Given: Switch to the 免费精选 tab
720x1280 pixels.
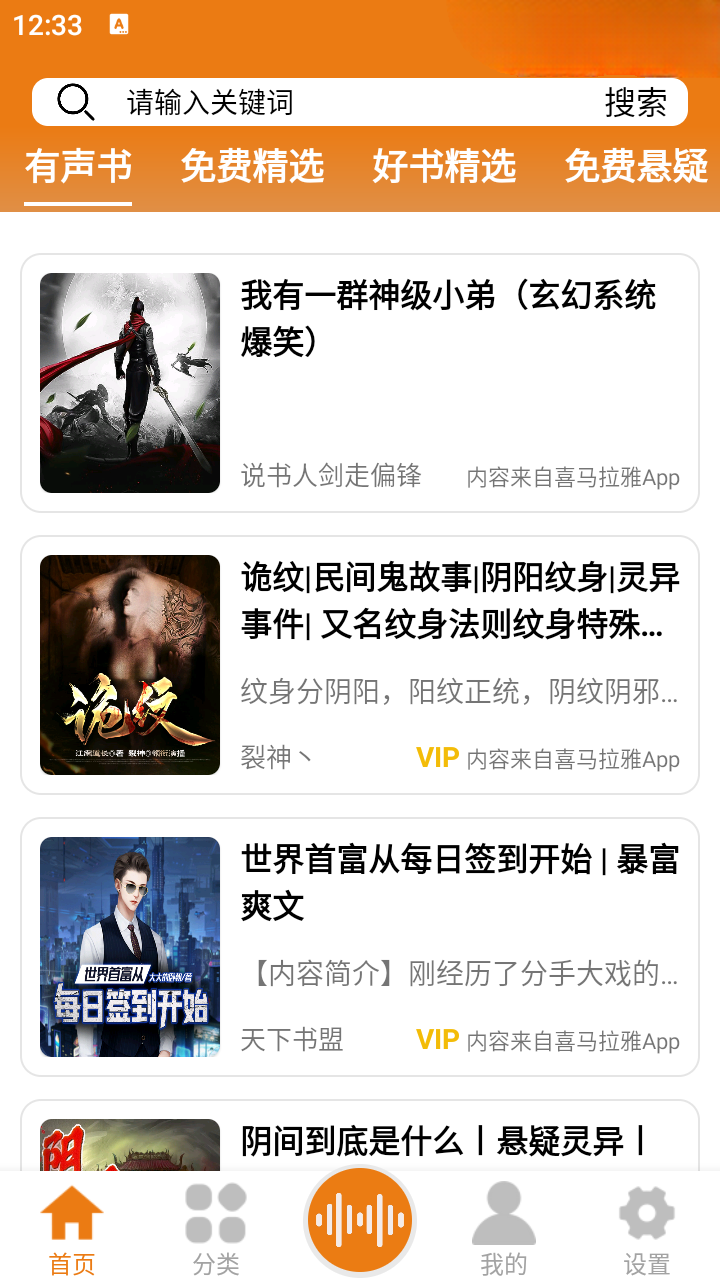Looking at the screenshot, I should 252,166.
